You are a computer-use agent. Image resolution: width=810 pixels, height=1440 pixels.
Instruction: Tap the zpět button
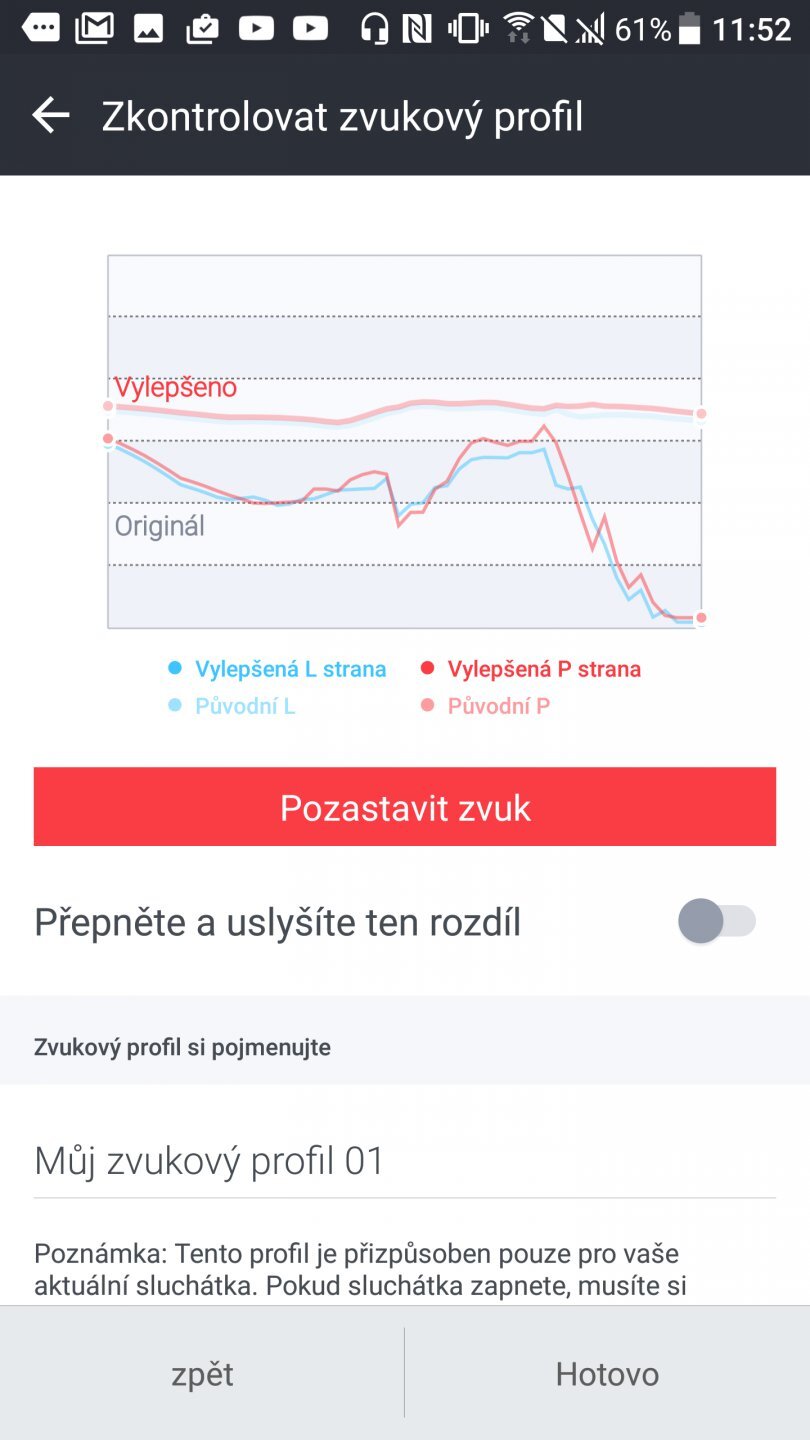203,1374
